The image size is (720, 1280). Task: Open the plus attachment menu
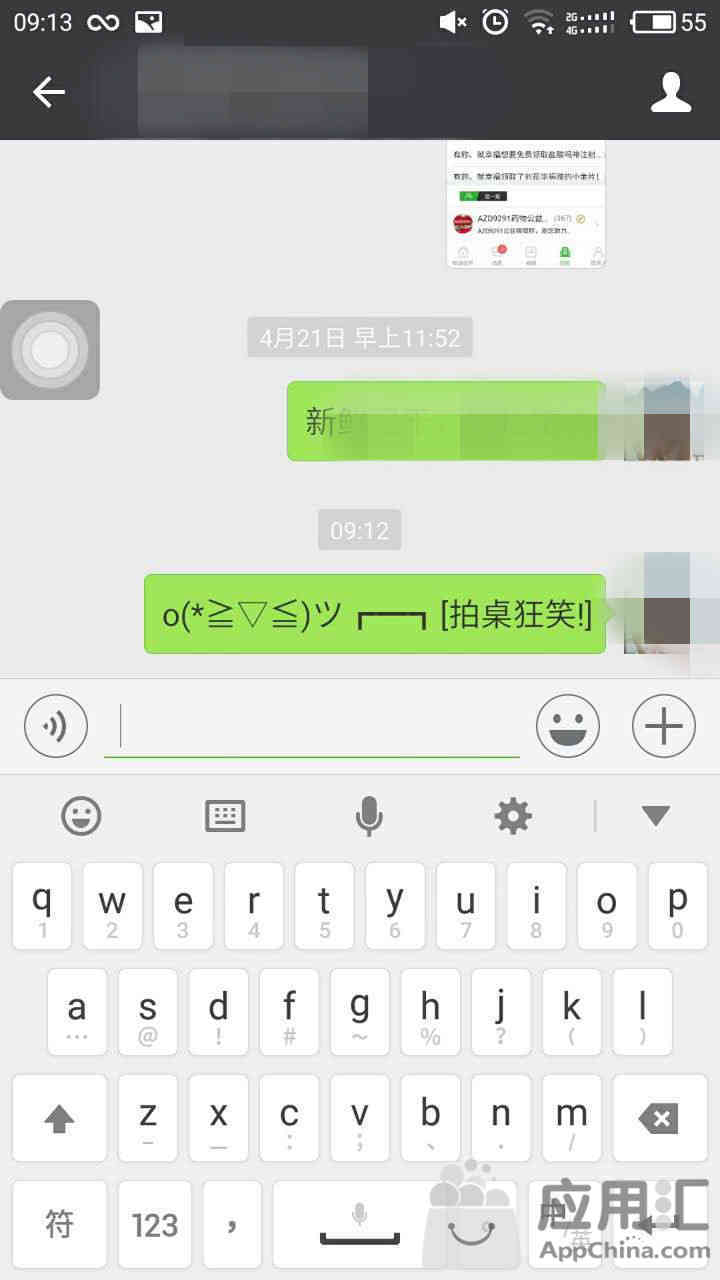[x=664, y=726]
